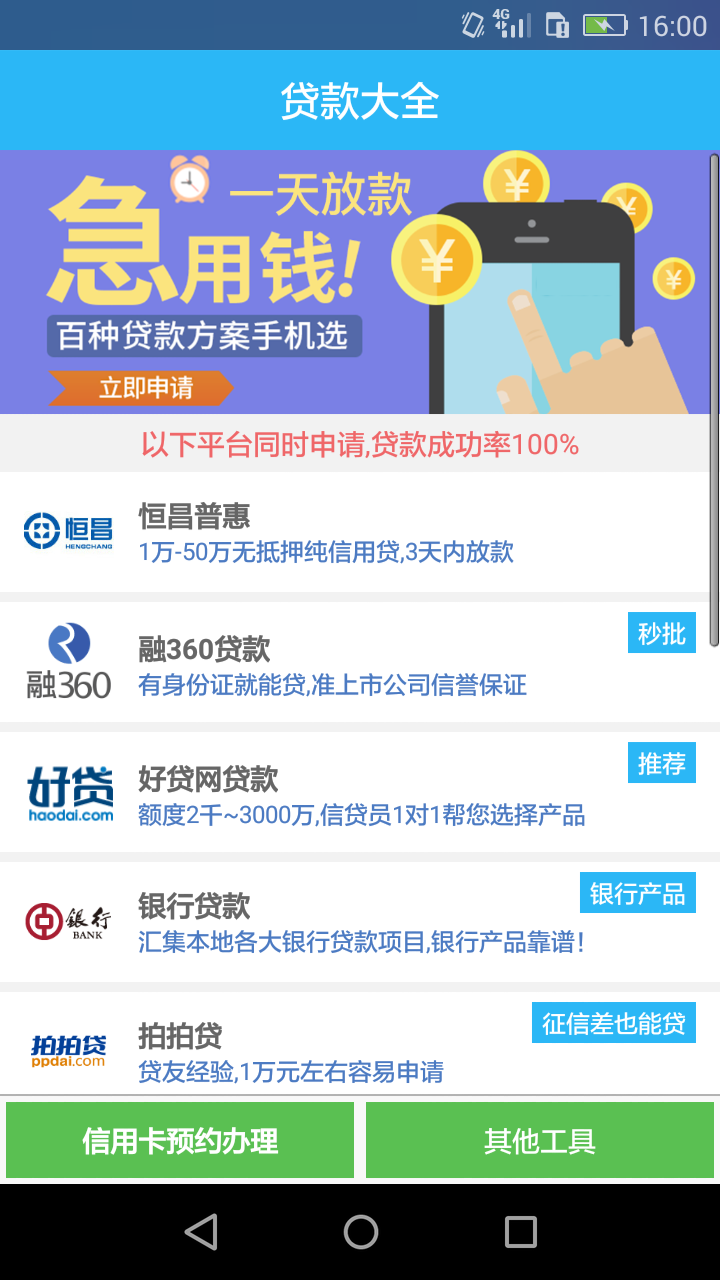This screenshot has width=720, height=1280.
Task: Open the 融360贷款 loan row
Action: 360,663
